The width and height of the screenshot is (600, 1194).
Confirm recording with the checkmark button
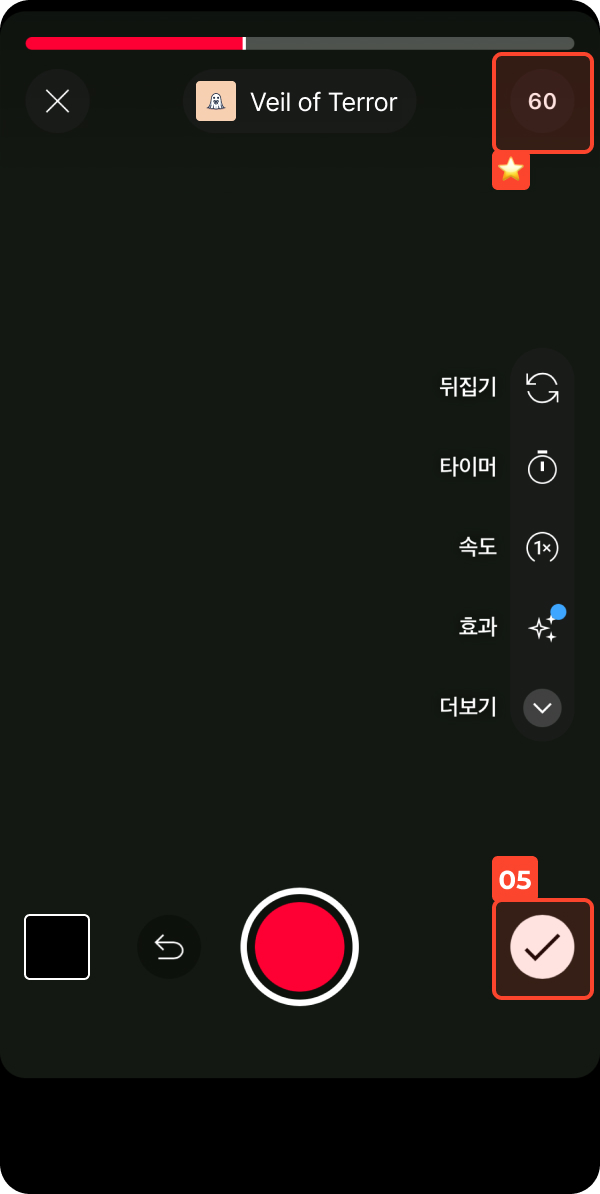point(542,947)
